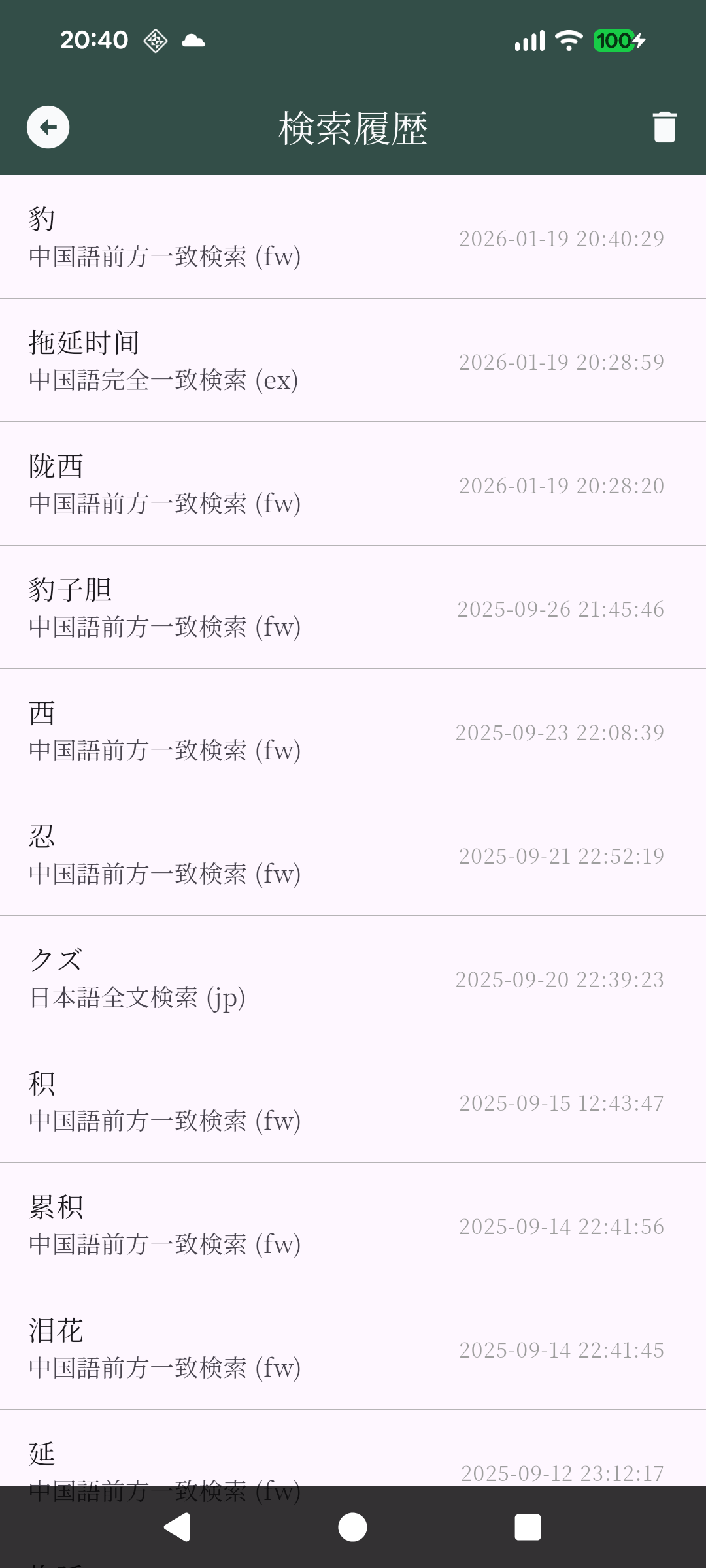This screenshot has width=706, height=1568.
Task: Go to the system home screen
Action: pos(352,1527)
